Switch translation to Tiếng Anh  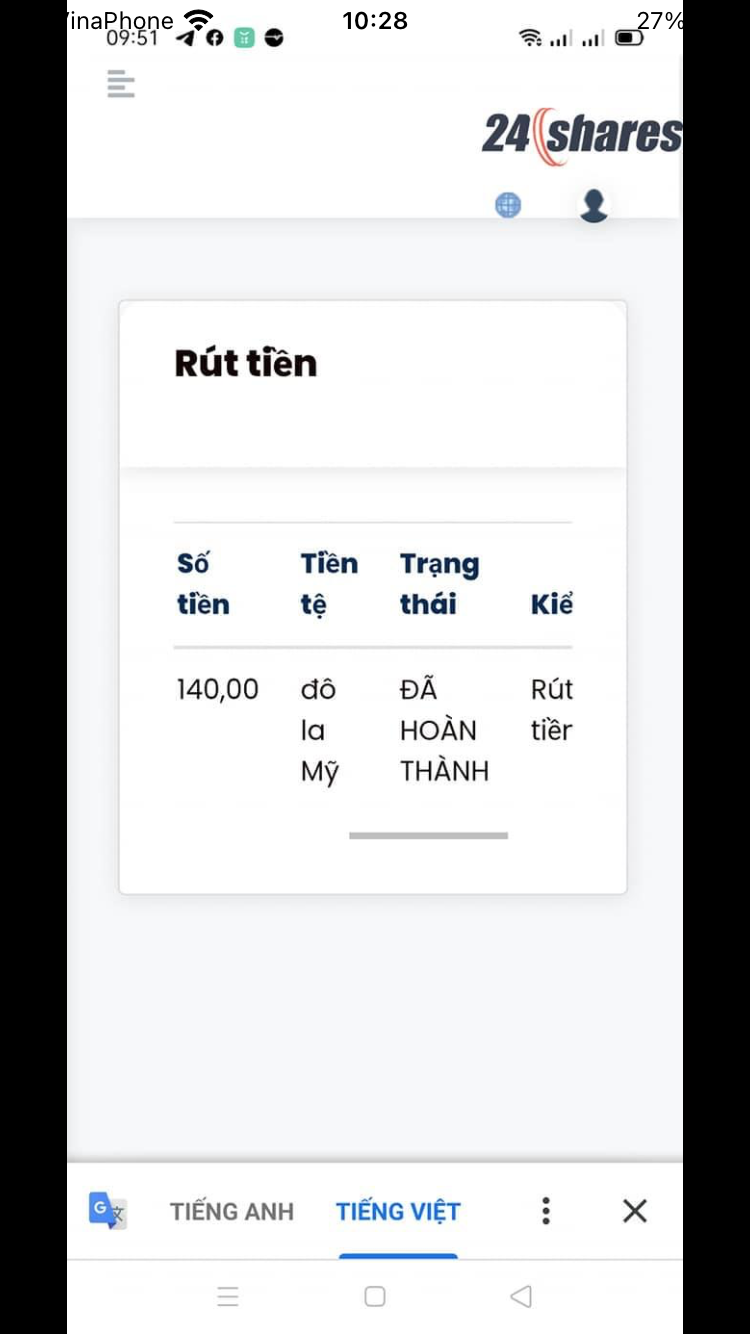click(232, 1212)
